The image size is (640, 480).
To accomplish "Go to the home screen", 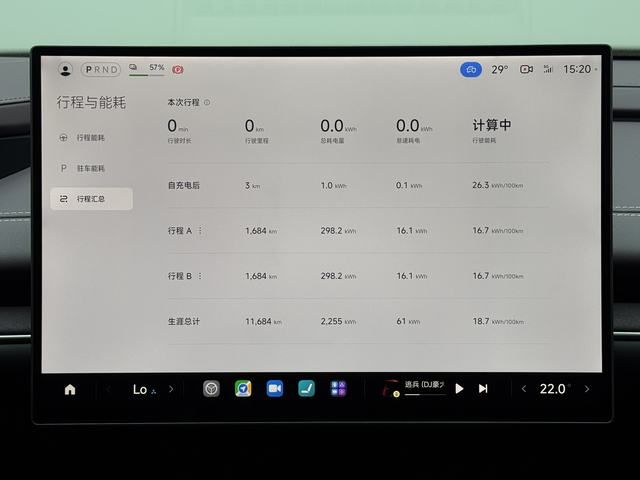I will point(70,389).
